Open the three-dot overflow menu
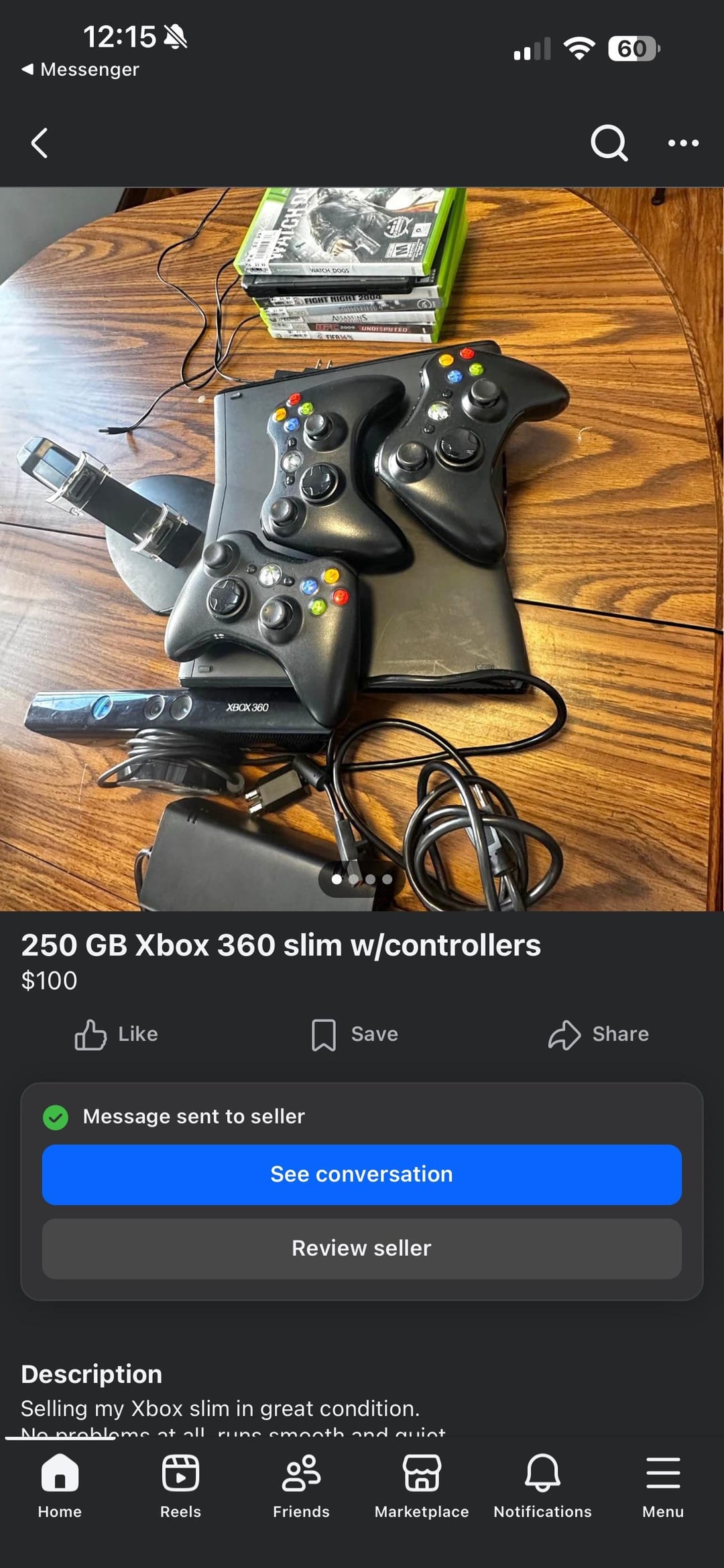The image size is (724, 1568). (683, 143)
